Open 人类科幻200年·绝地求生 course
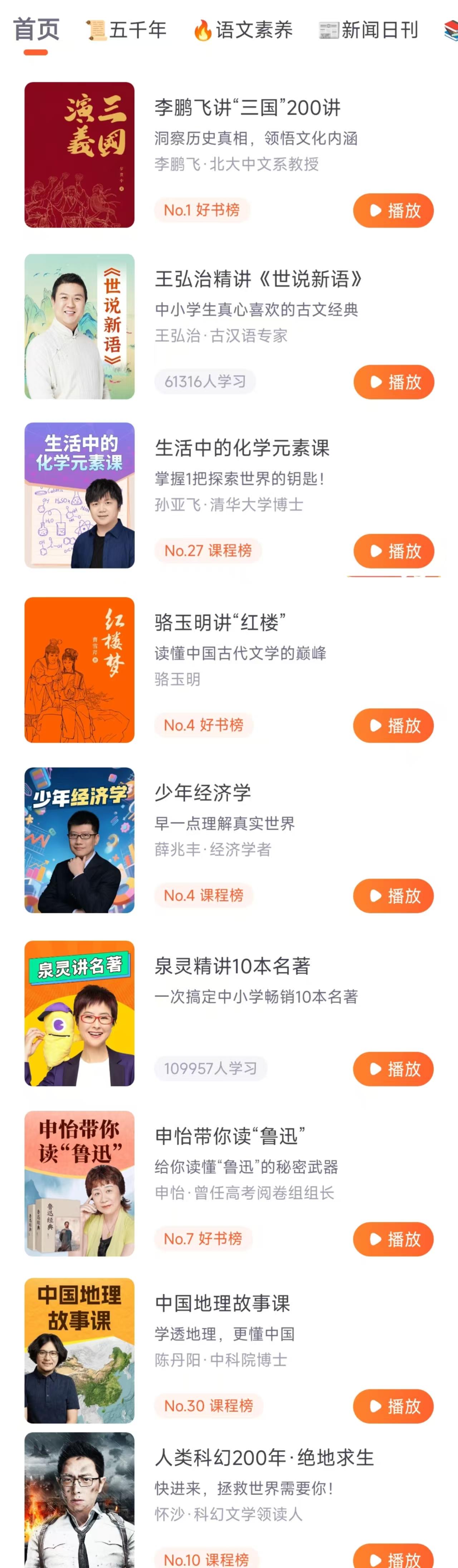 (264, 1457)
